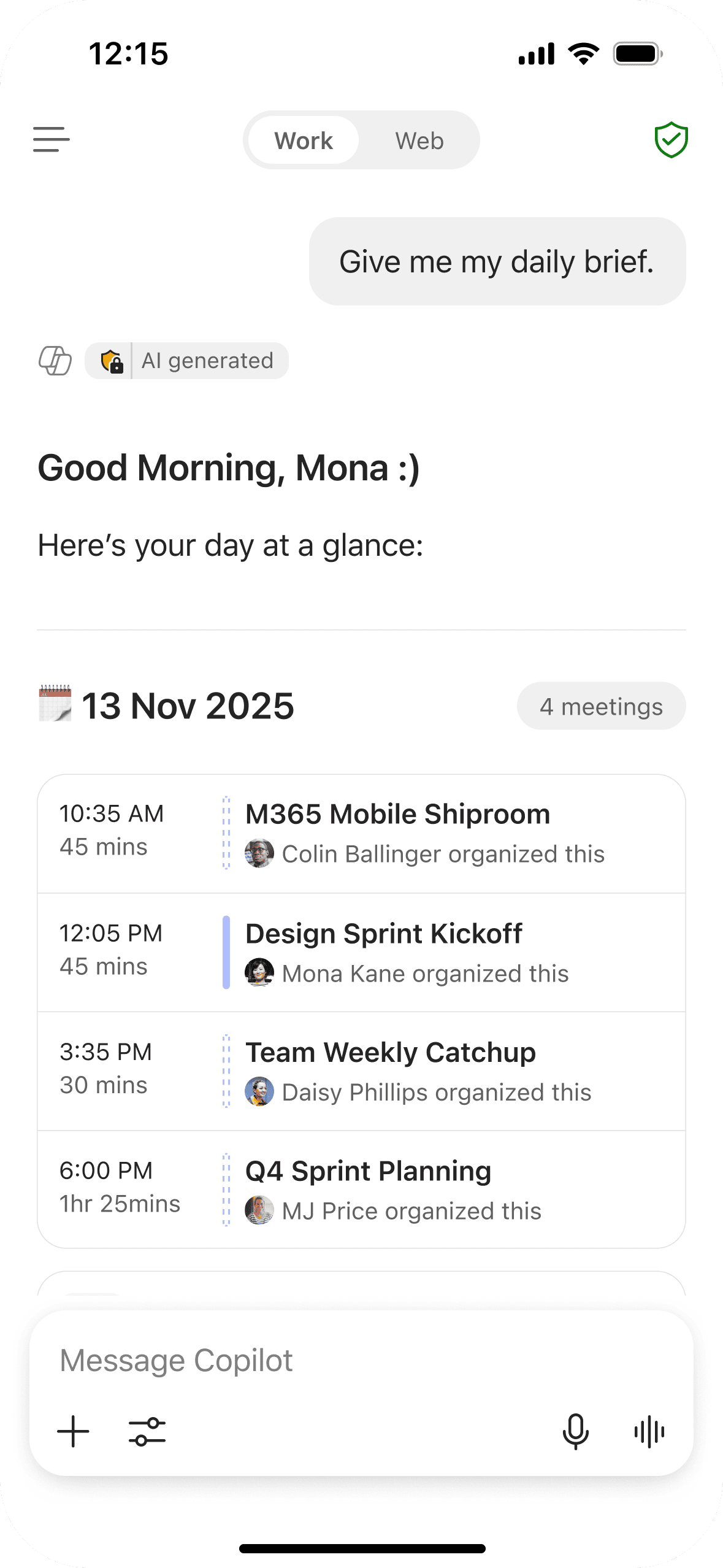The image size is (723, 1568).
Task: Open the Q4 Sprint Planning meeting
Action: tap(361, 1189)
